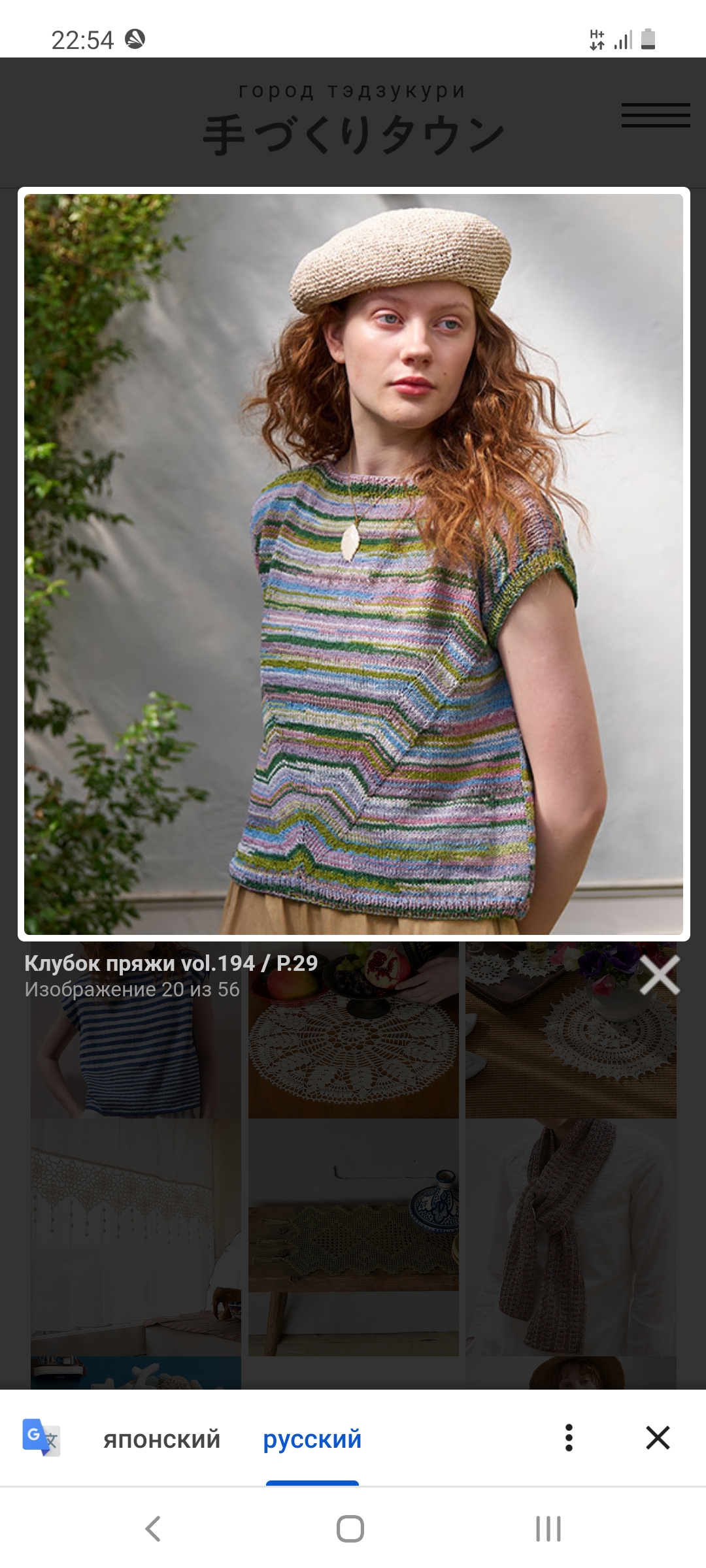The height and width of the screenshot is (1568, 706).
Task: Tap the Google Translate icon
Action: click(41, 1438)
